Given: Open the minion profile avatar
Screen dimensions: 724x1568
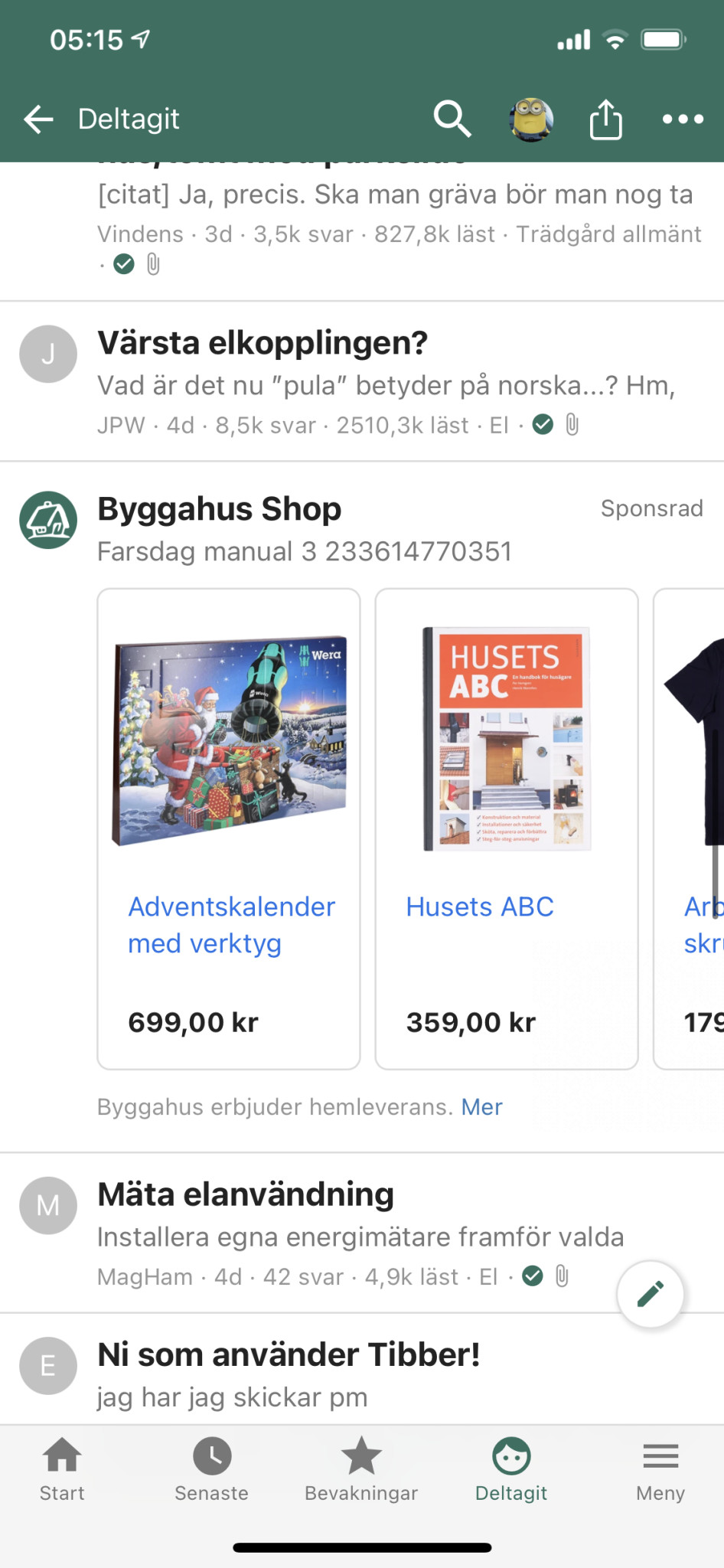Looking at the screenshot, I should click(530, 119).
